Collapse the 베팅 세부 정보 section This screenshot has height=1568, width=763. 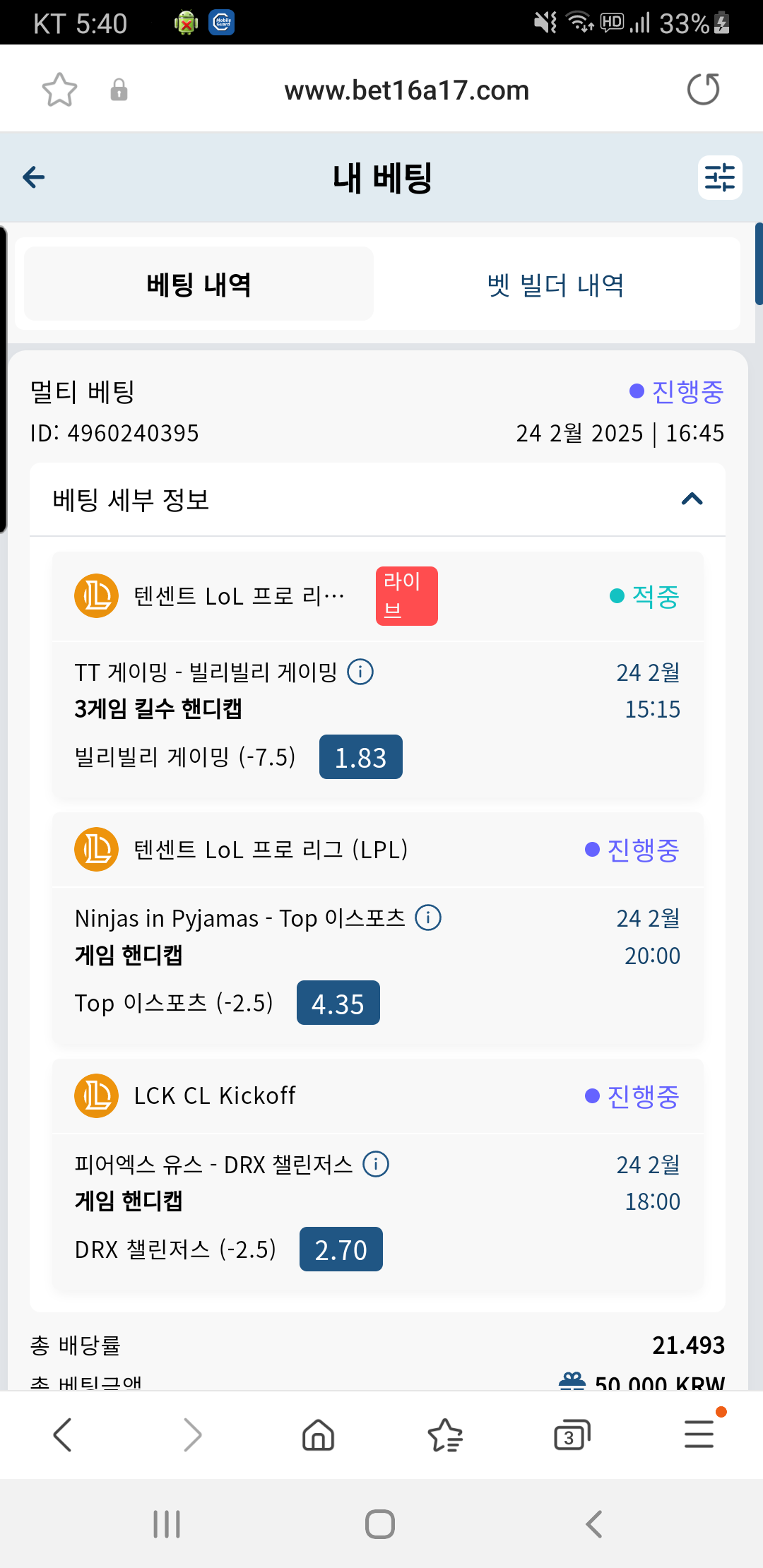point(692,499)
